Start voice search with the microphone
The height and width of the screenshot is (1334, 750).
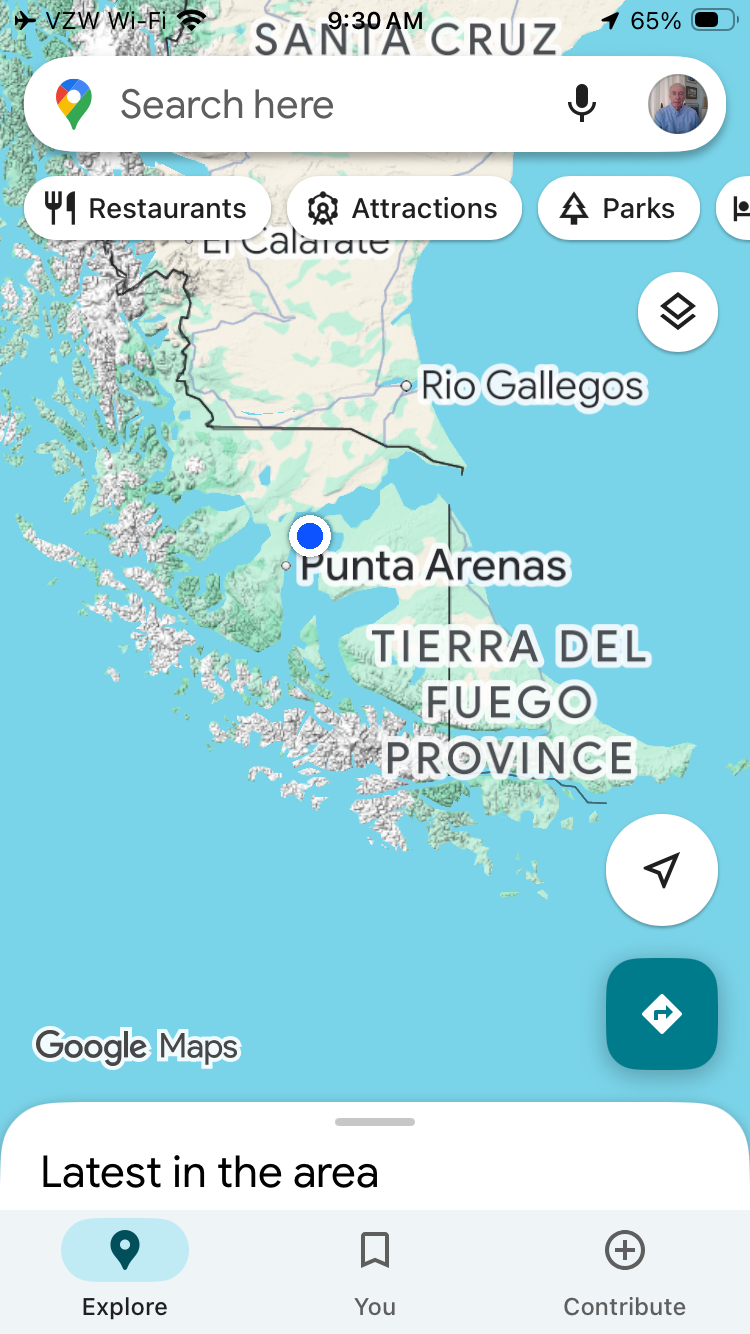(x=582, y=104)
